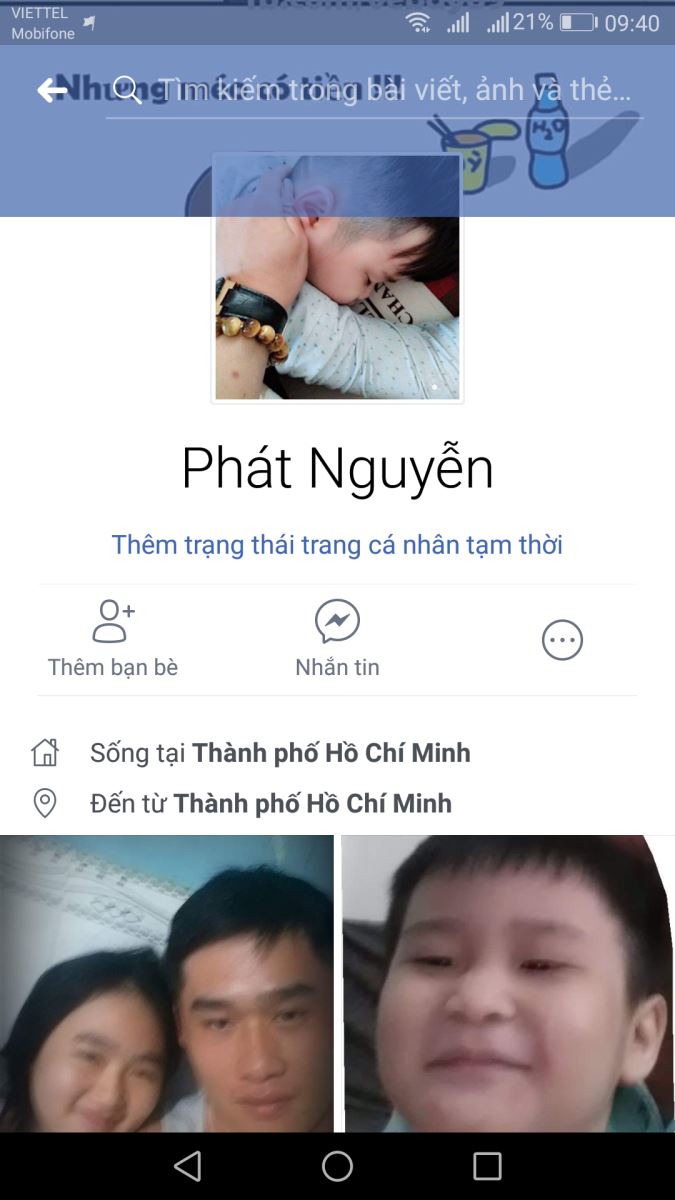The height and width of the screenshot is (1200, 675).
Task: Tap 'Thêm trạng thái trang cá nhân tạm thời' link
Action: 337,545
